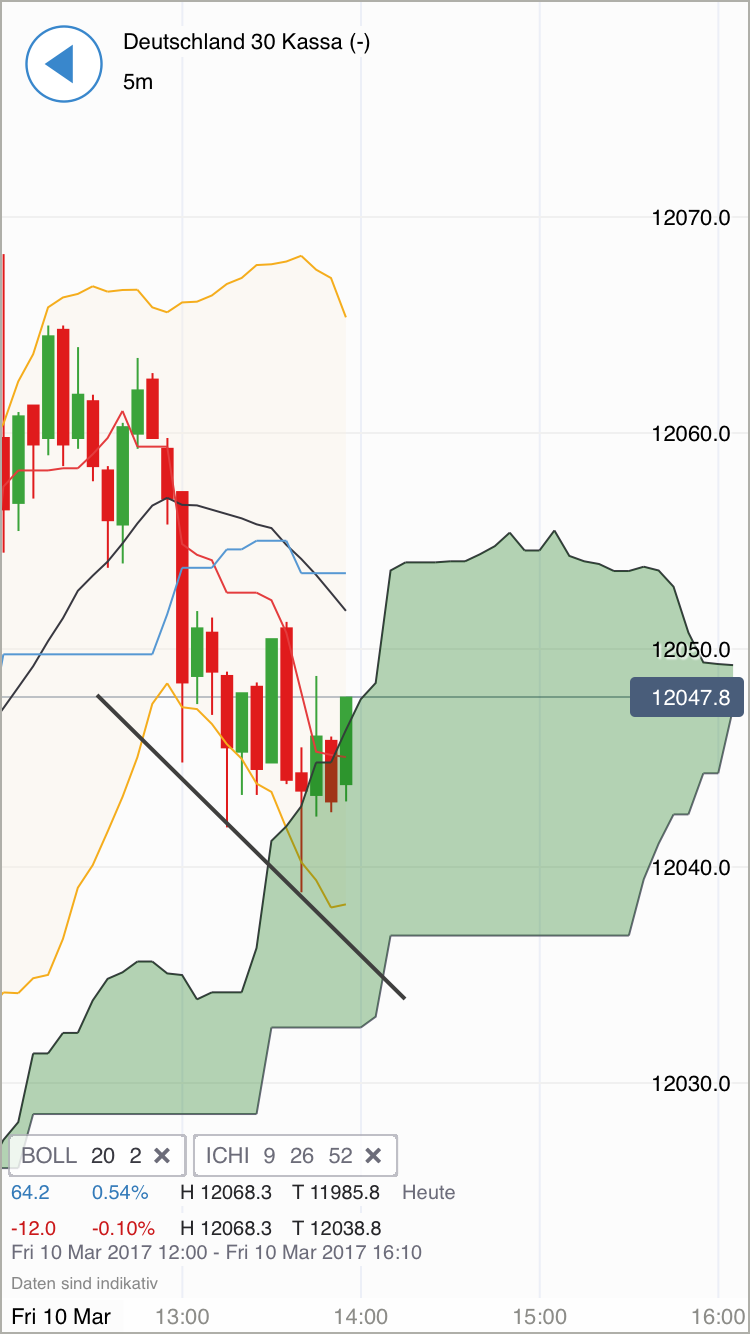Screen dimensions: 750x1334
Task: Select the green Ichimoku cloud area
Action: (520, 800)
